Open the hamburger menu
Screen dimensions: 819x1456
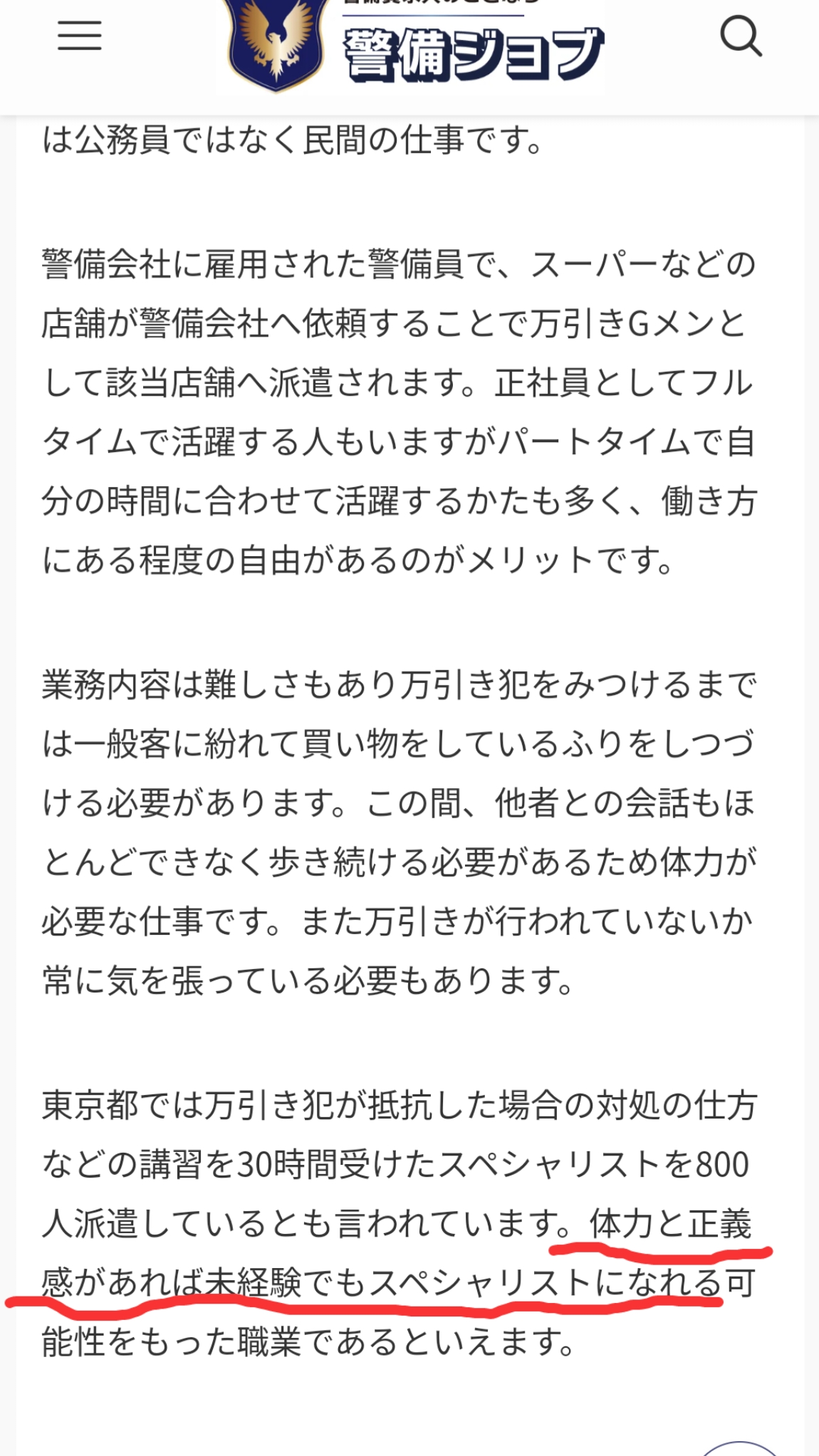80,36
